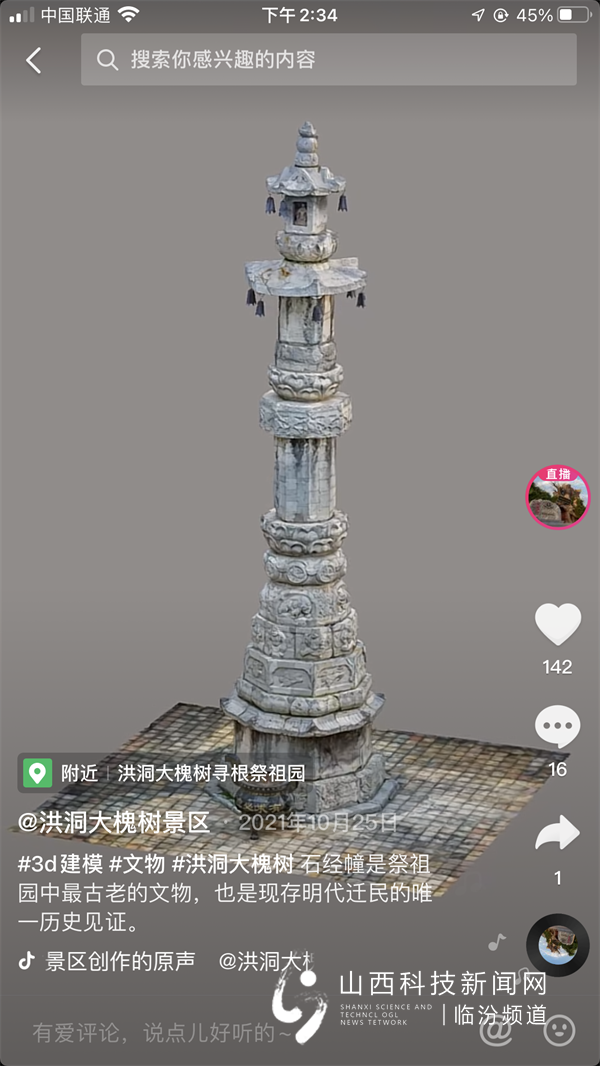Screen dimensions: 600x1066
Task: Open the #文物 hashtag
Action: 137,864
